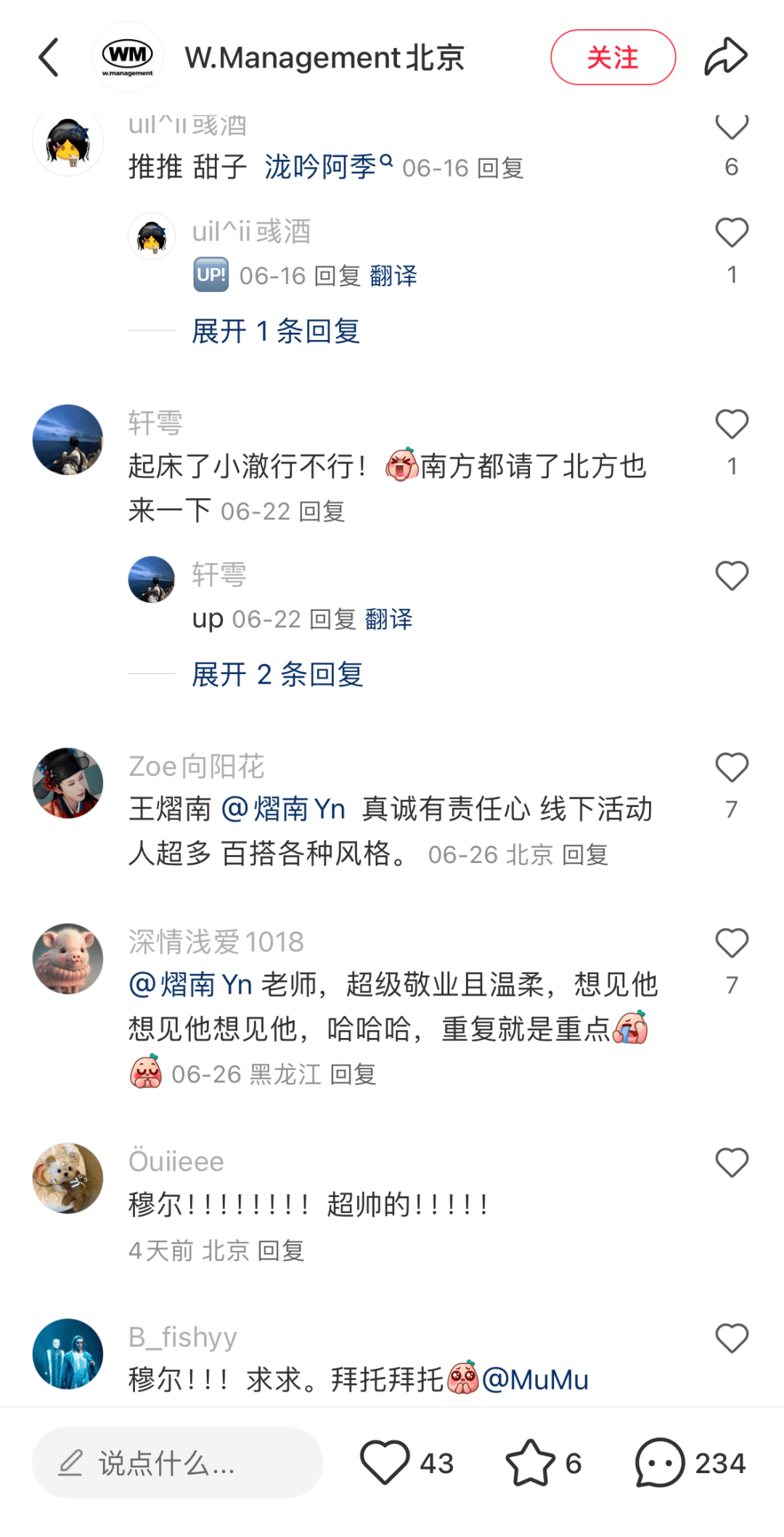This screenshot has width=784, height=1537.
Task: Open the @MuMu mention link
Action: tap(535, 1380)
